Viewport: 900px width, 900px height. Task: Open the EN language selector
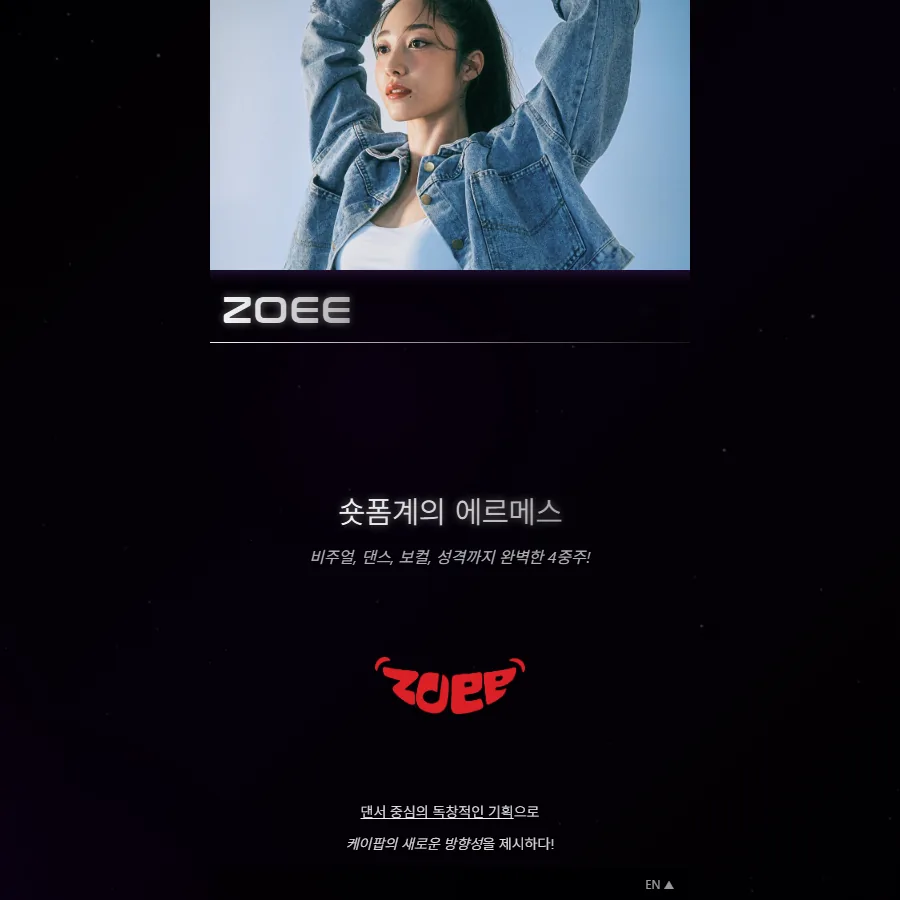click(659, 885)
